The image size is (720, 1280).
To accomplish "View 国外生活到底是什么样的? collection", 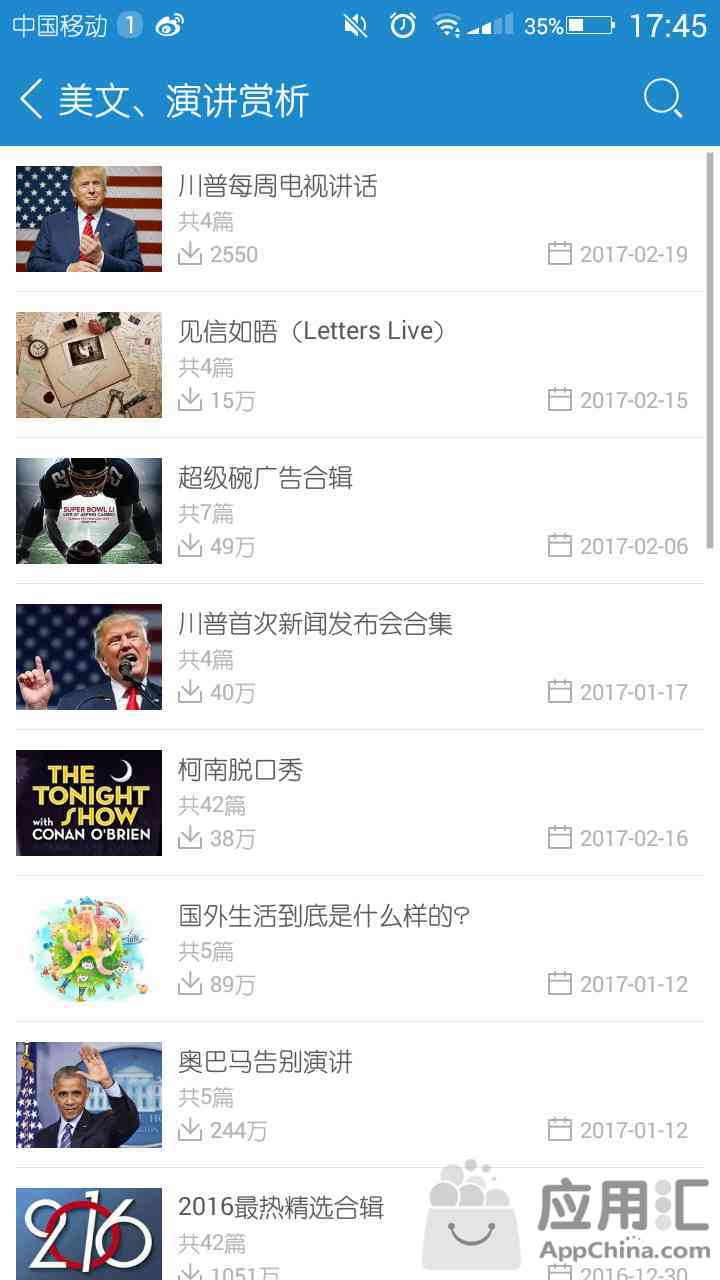I will coord(360,949).
